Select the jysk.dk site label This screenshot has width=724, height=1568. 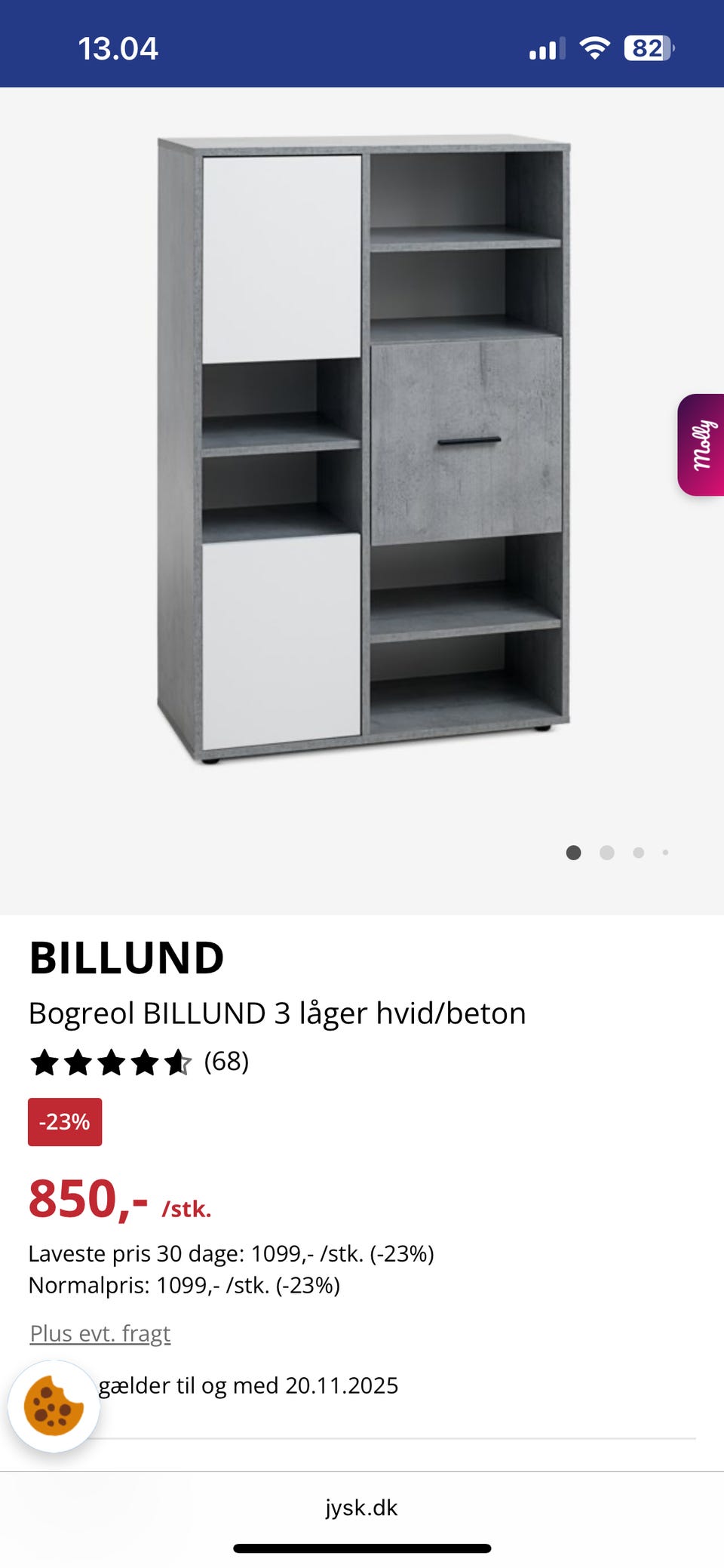point(361,1509)
